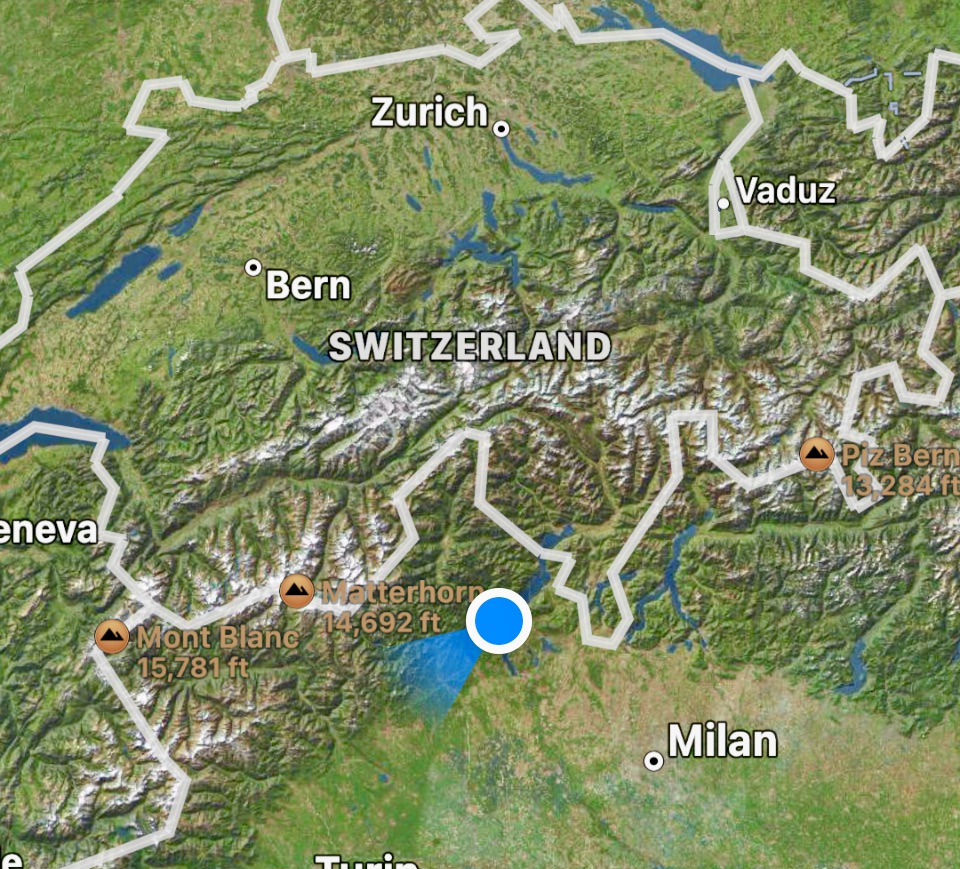Image resolution: width=960 pixels, height=869 pixels.
Task: Open the Piz Bernina mountain marker
Action: (x=818, y=456)
